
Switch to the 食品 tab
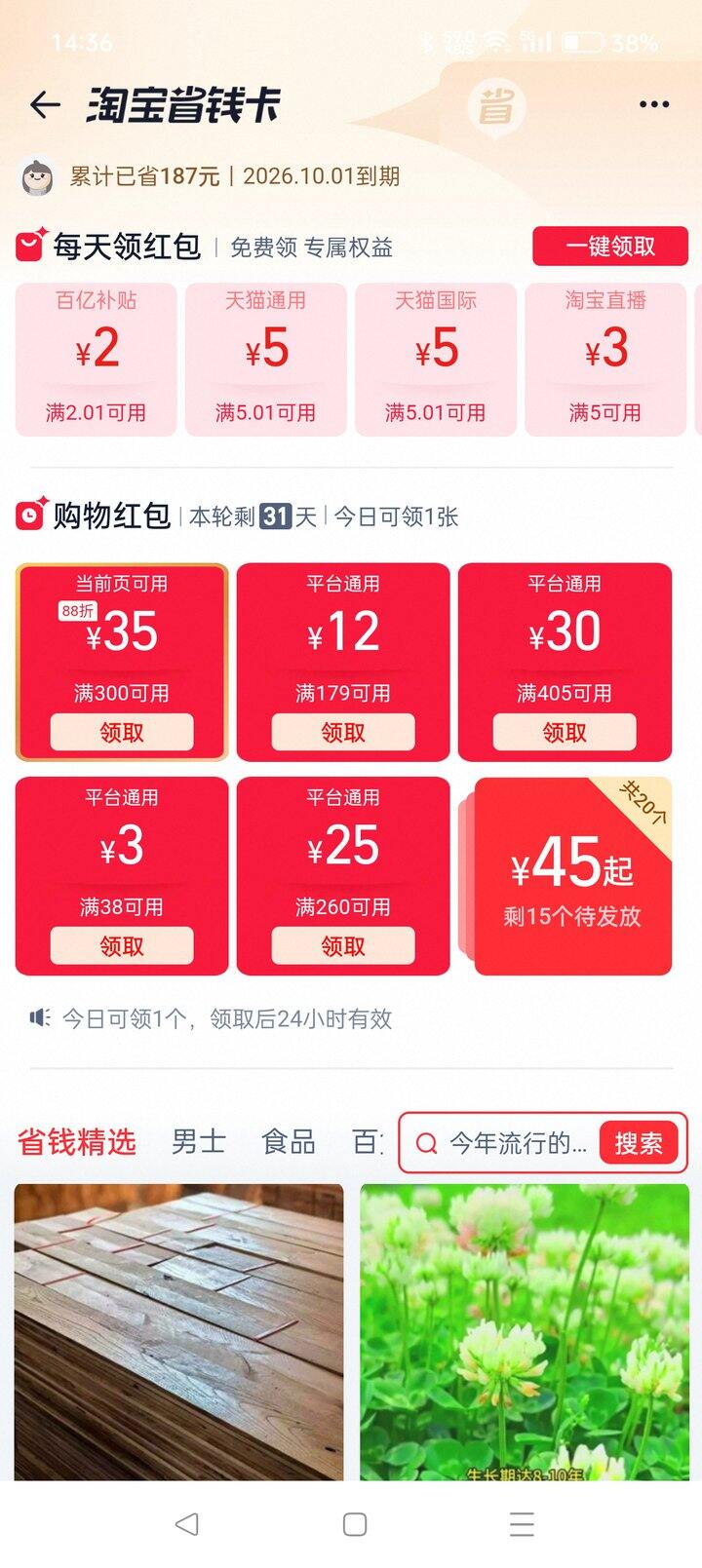coord(289,1142)
